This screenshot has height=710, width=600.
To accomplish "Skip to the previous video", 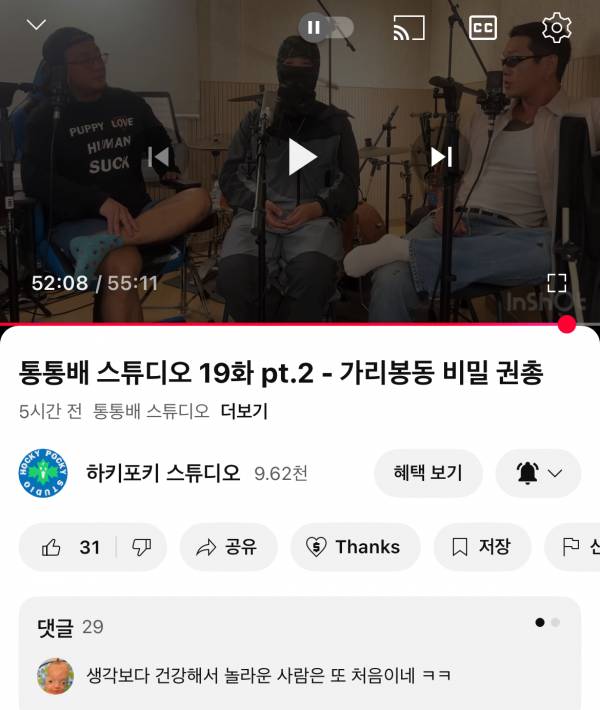I will pos(158,157).
